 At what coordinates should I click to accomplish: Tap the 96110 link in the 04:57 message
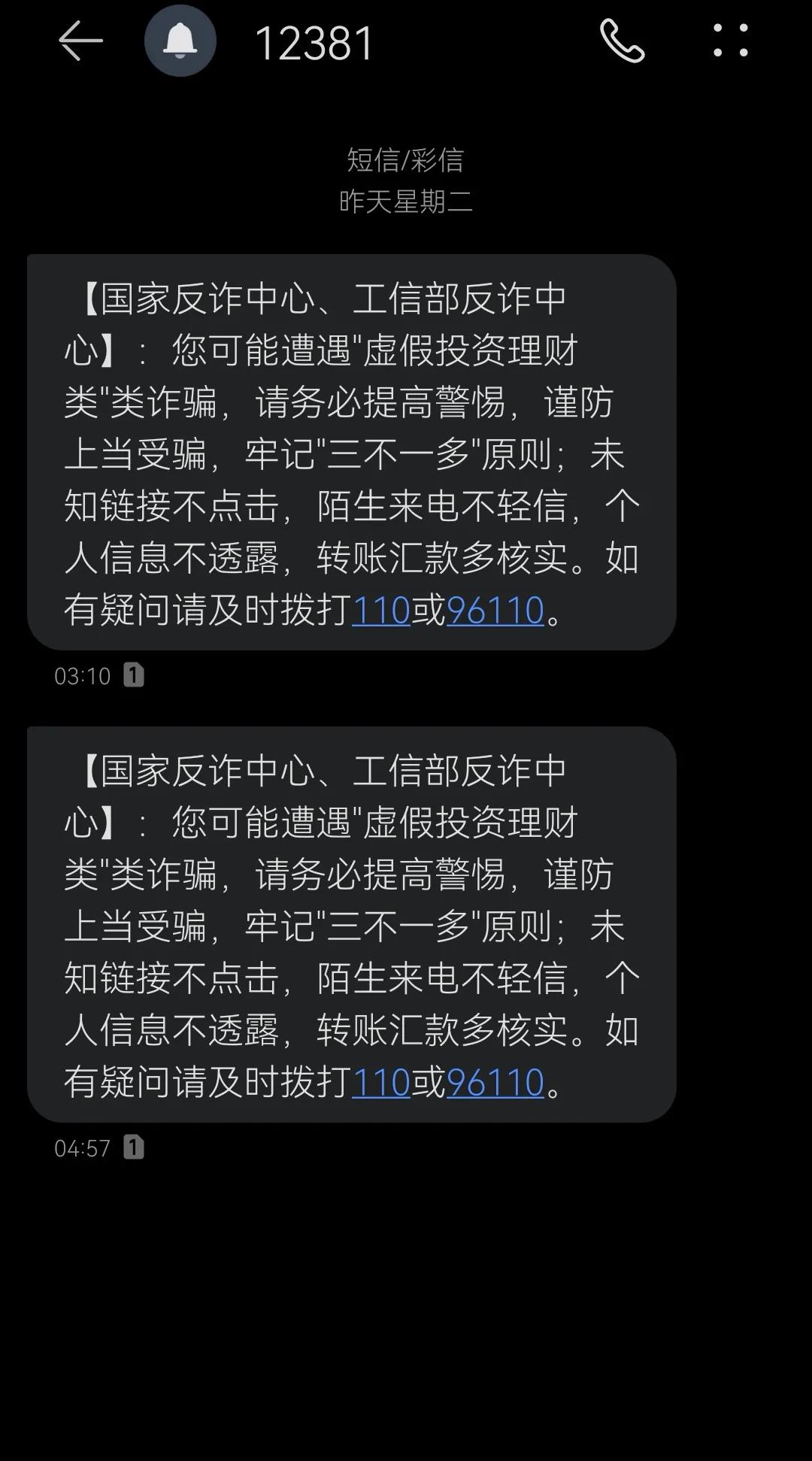(x=495, y=1082)
